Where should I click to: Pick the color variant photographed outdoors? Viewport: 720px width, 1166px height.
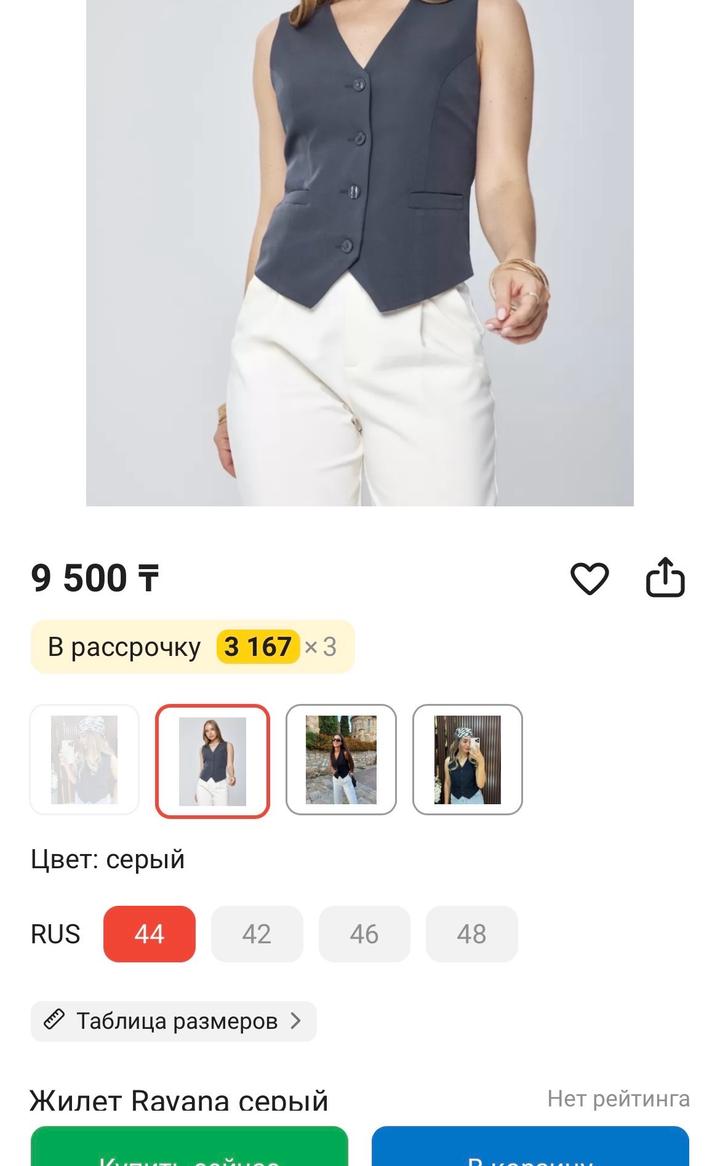tap(341, 760)
